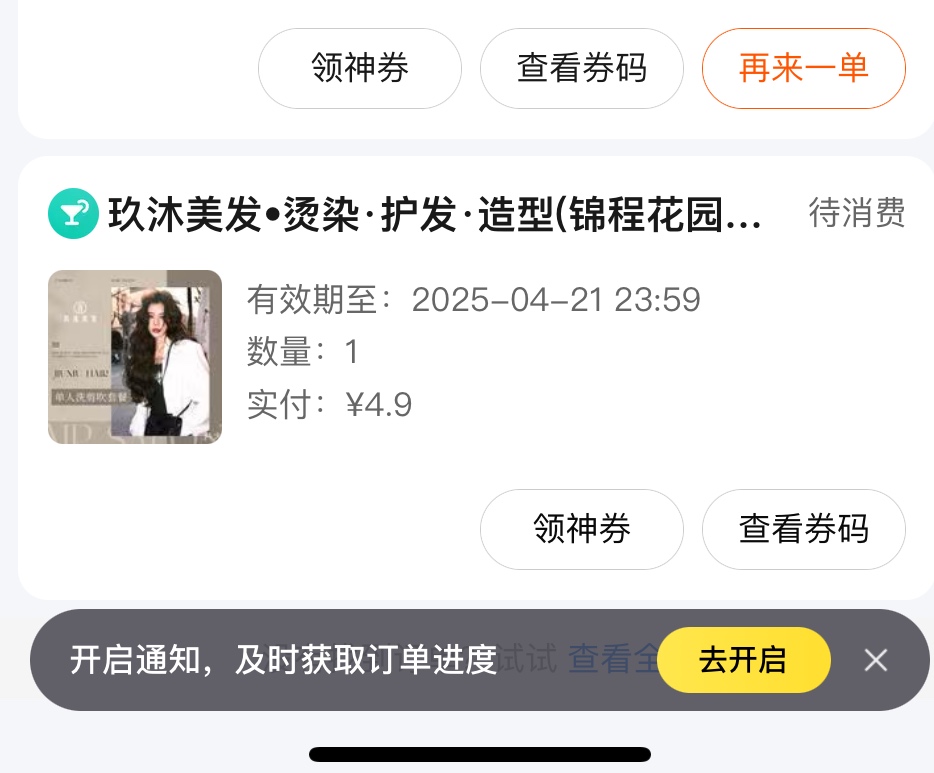The height and width of the screenshot is (773, 934).
Task: Open 查看券码 on the first order
Action: tap(581, 68)
